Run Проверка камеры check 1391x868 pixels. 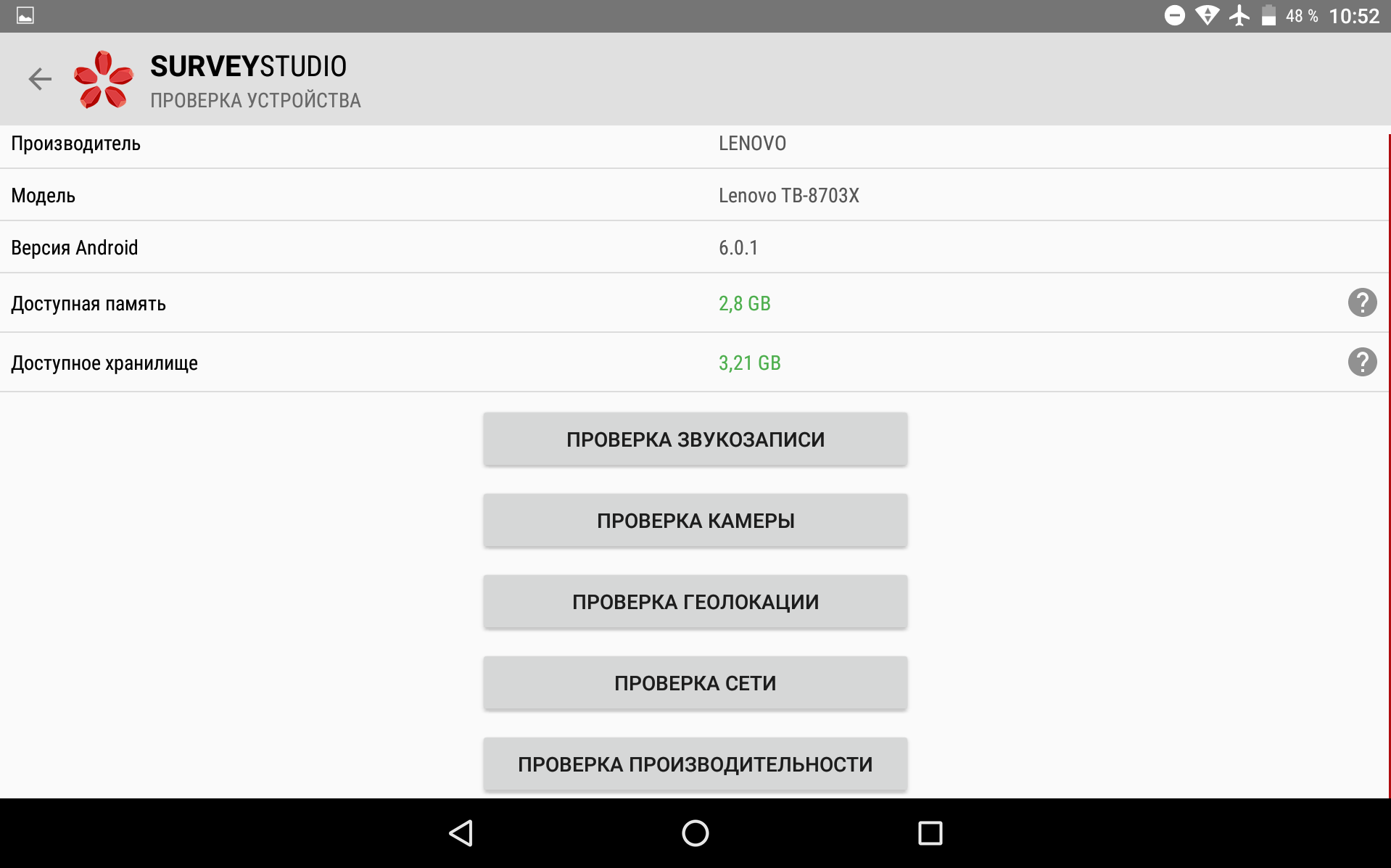695,521
